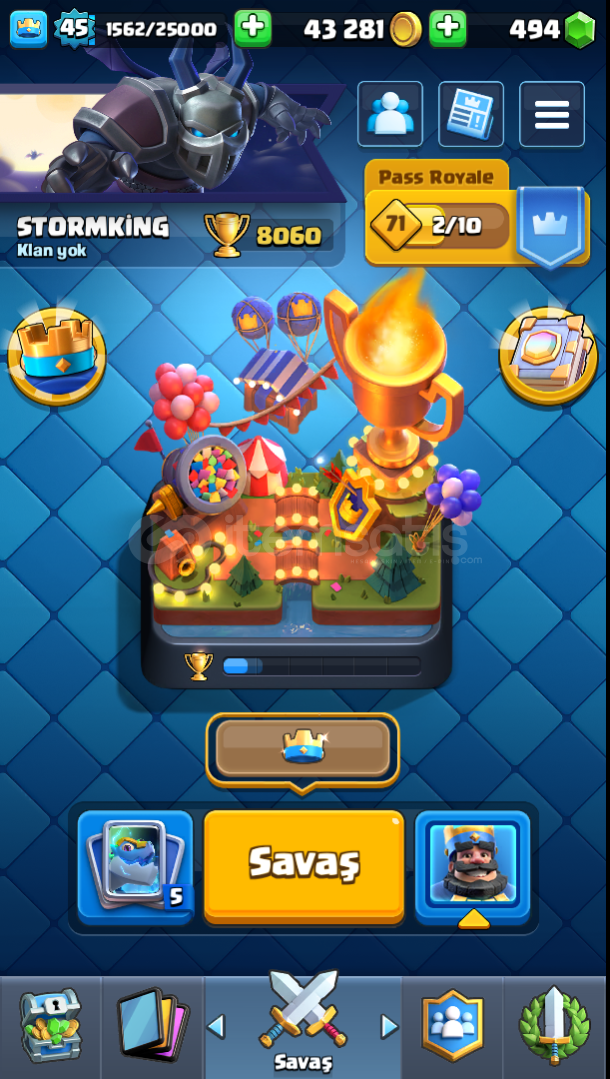This screenshot has height=1079, width=610.
Task: Open the events tab with laurel sword
Action: coord(555,1025)
